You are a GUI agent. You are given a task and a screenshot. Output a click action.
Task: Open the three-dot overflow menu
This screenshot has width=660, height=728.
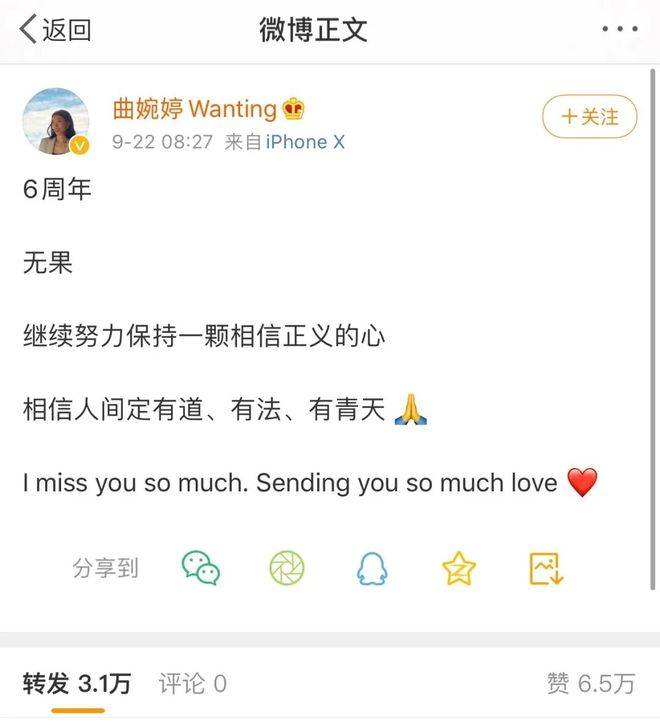619,29
